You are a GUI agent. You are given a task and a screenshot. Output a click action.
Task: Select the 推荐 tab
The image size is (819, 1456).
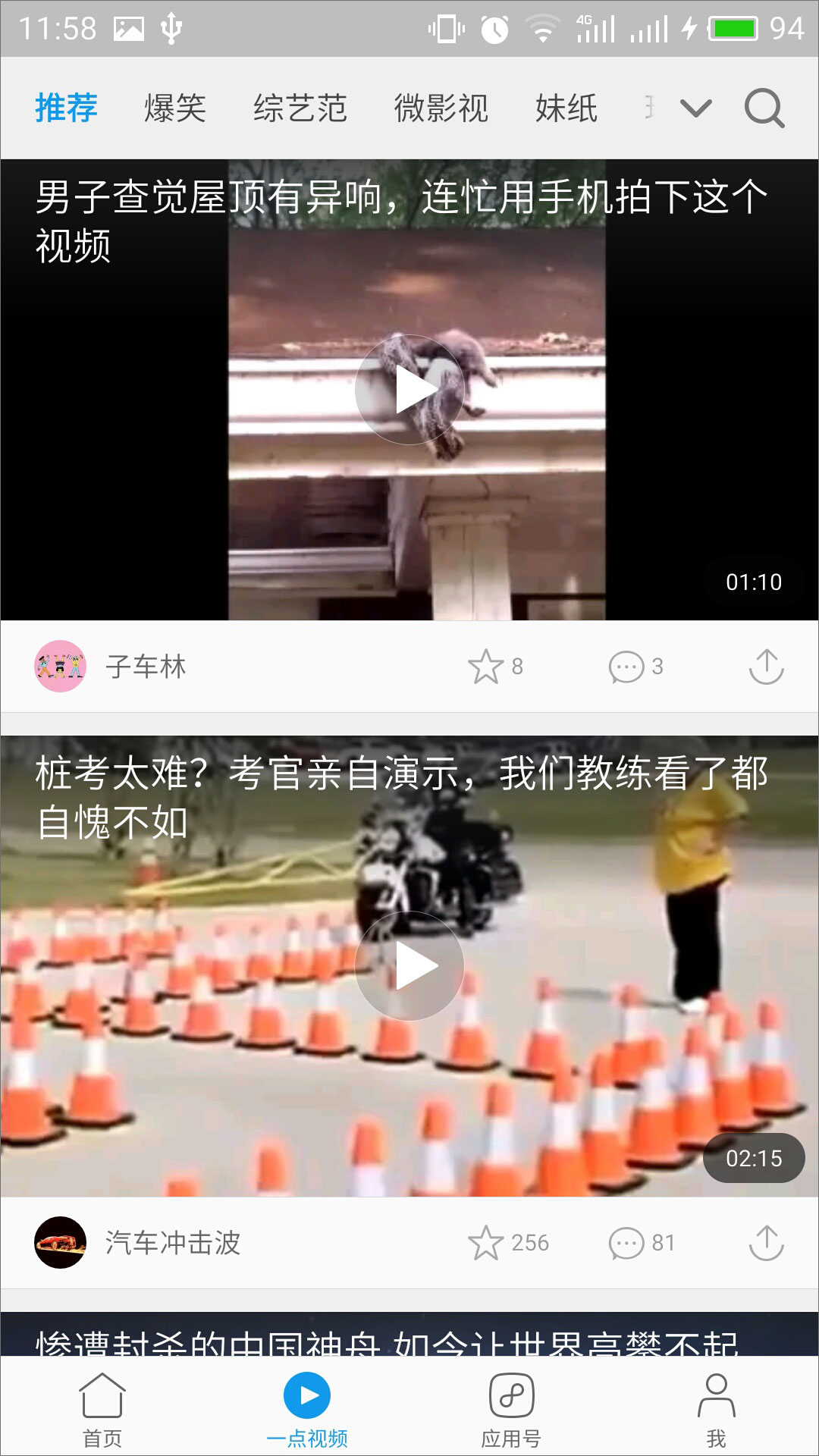pyautogui.click(x=67, y=108)
